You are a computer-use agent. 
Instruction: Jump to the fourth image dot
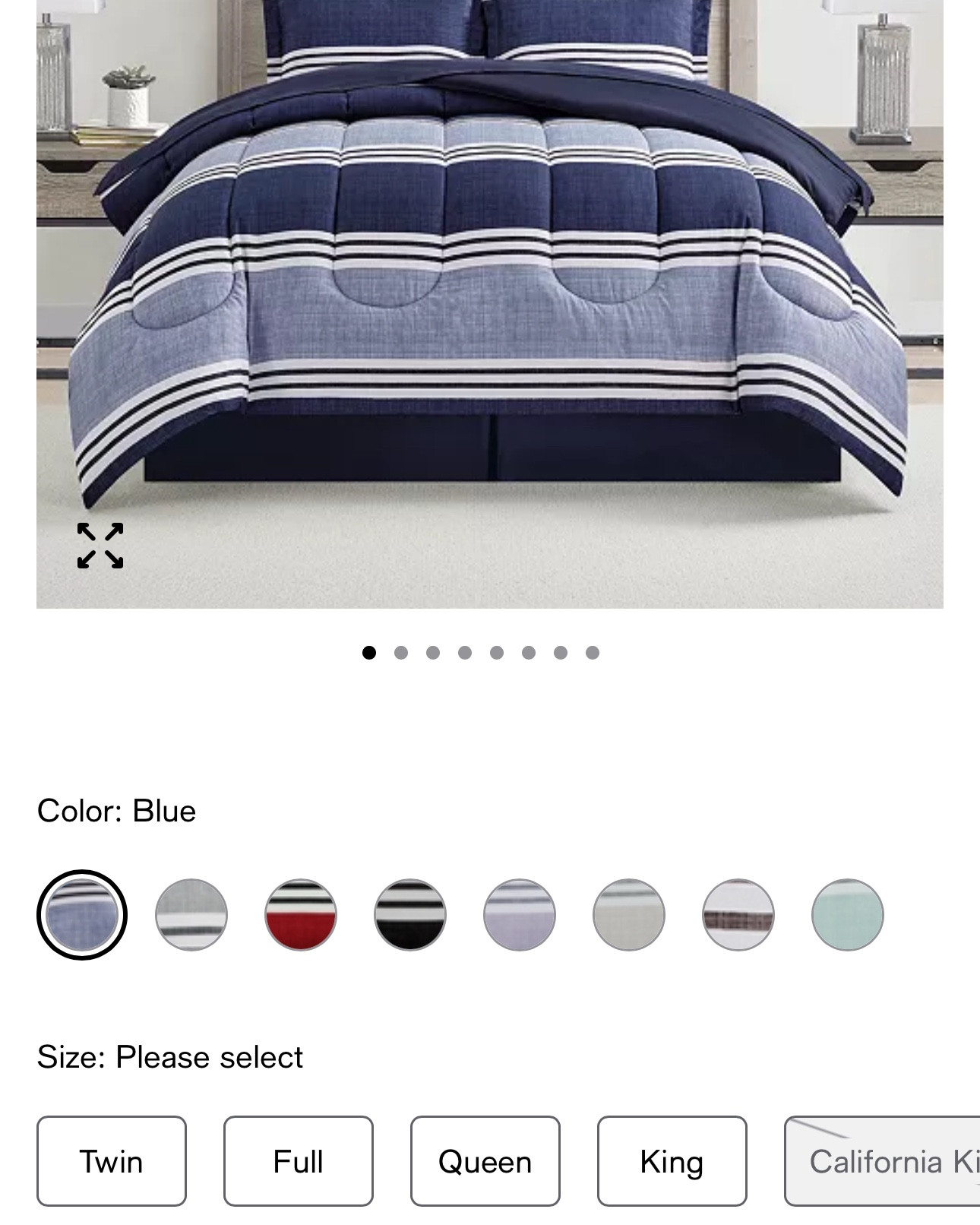coord(464,651)
